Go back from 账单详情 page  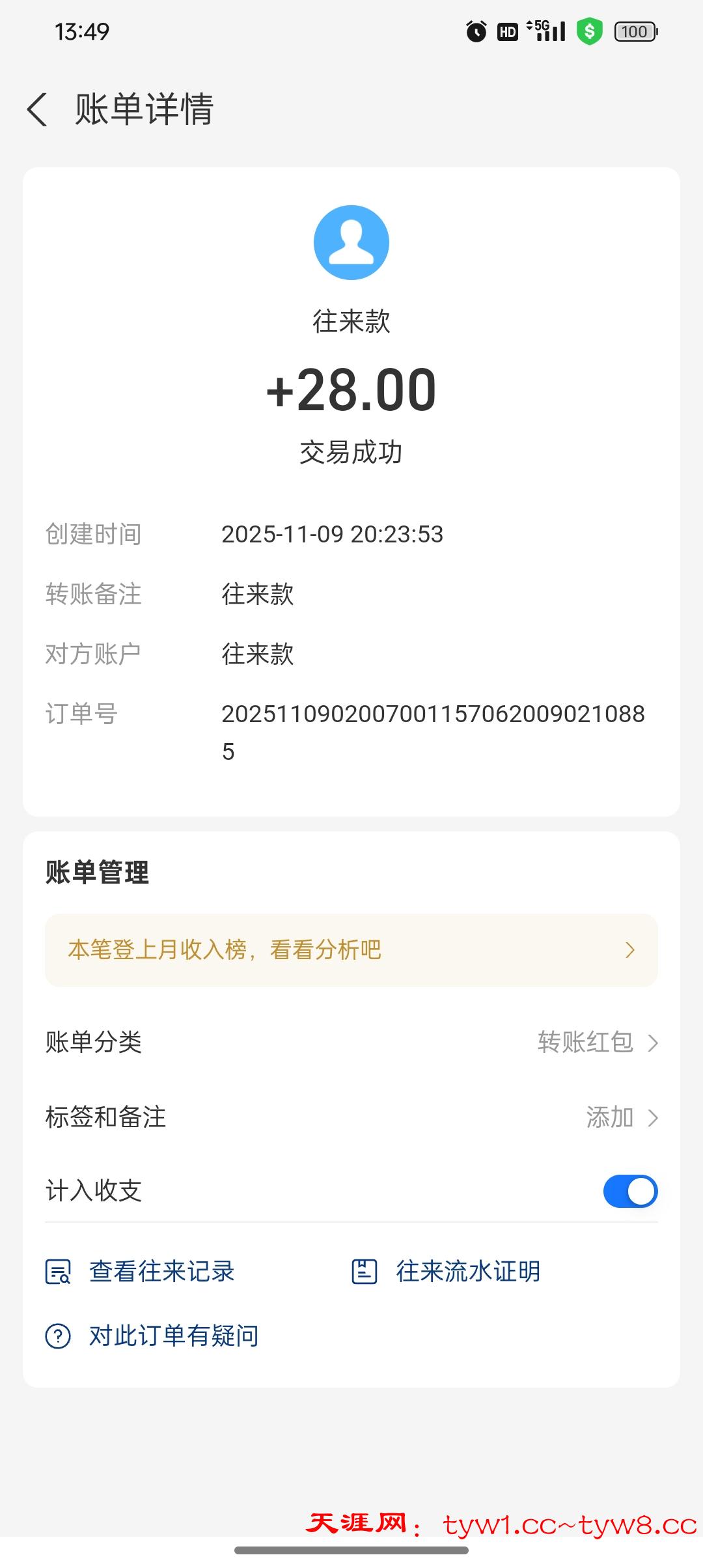38,109
